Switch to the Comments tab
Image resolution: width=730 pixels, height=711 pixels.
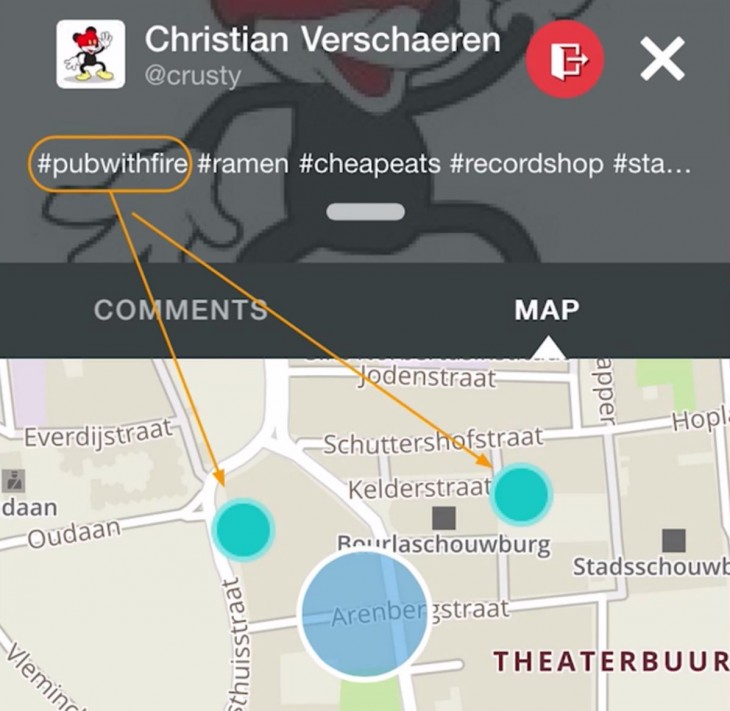coord(180,309)
